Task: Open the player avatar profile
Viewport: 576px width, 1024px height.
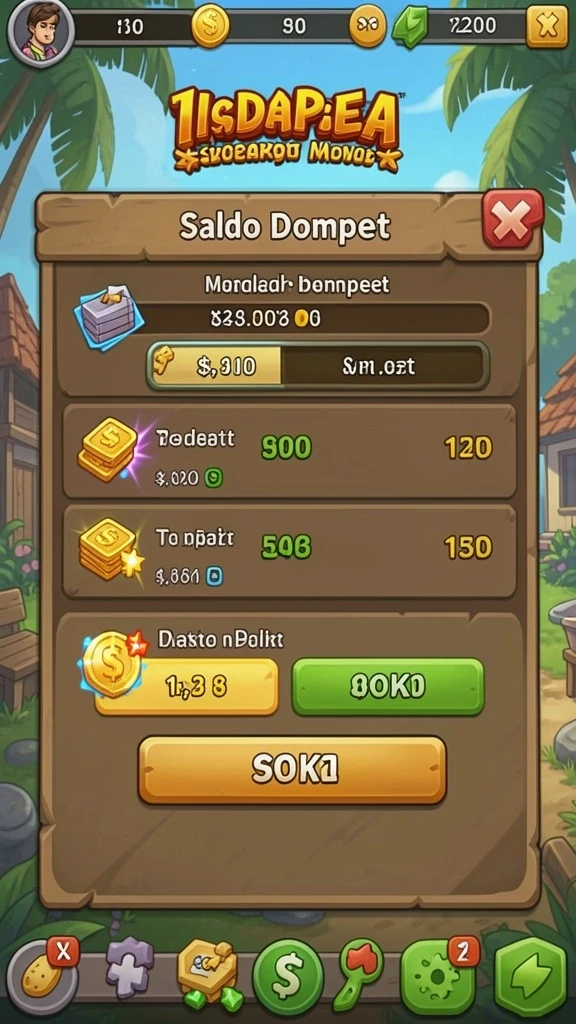Action: point(40,31)
